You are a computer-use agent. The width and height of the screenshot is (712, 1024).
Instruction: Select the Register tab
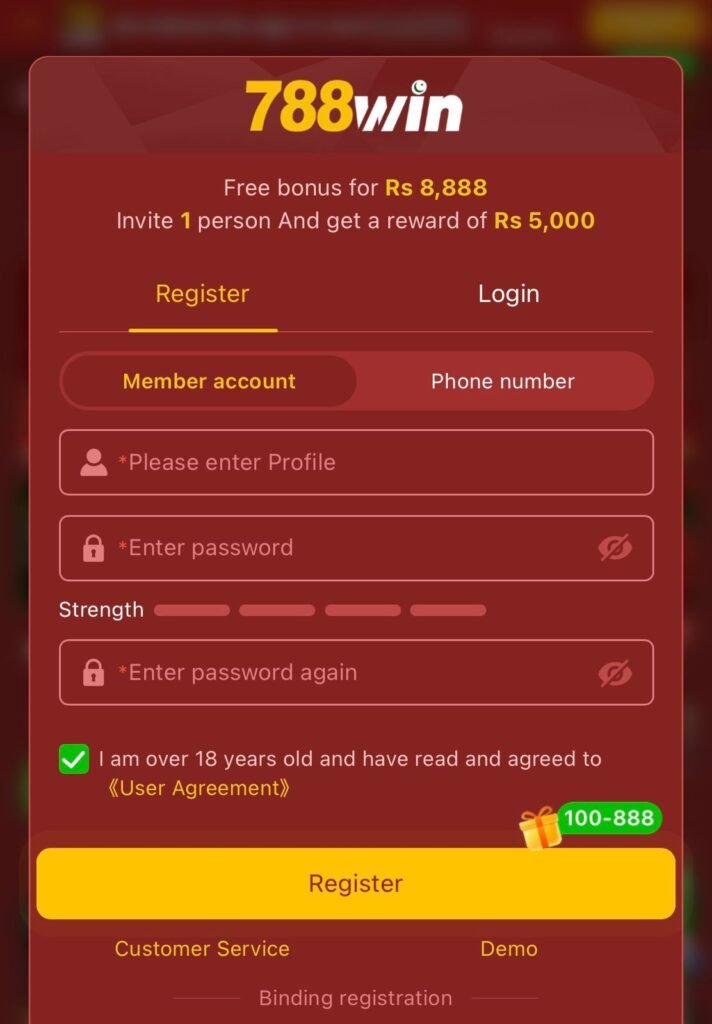tap(203, 294)
